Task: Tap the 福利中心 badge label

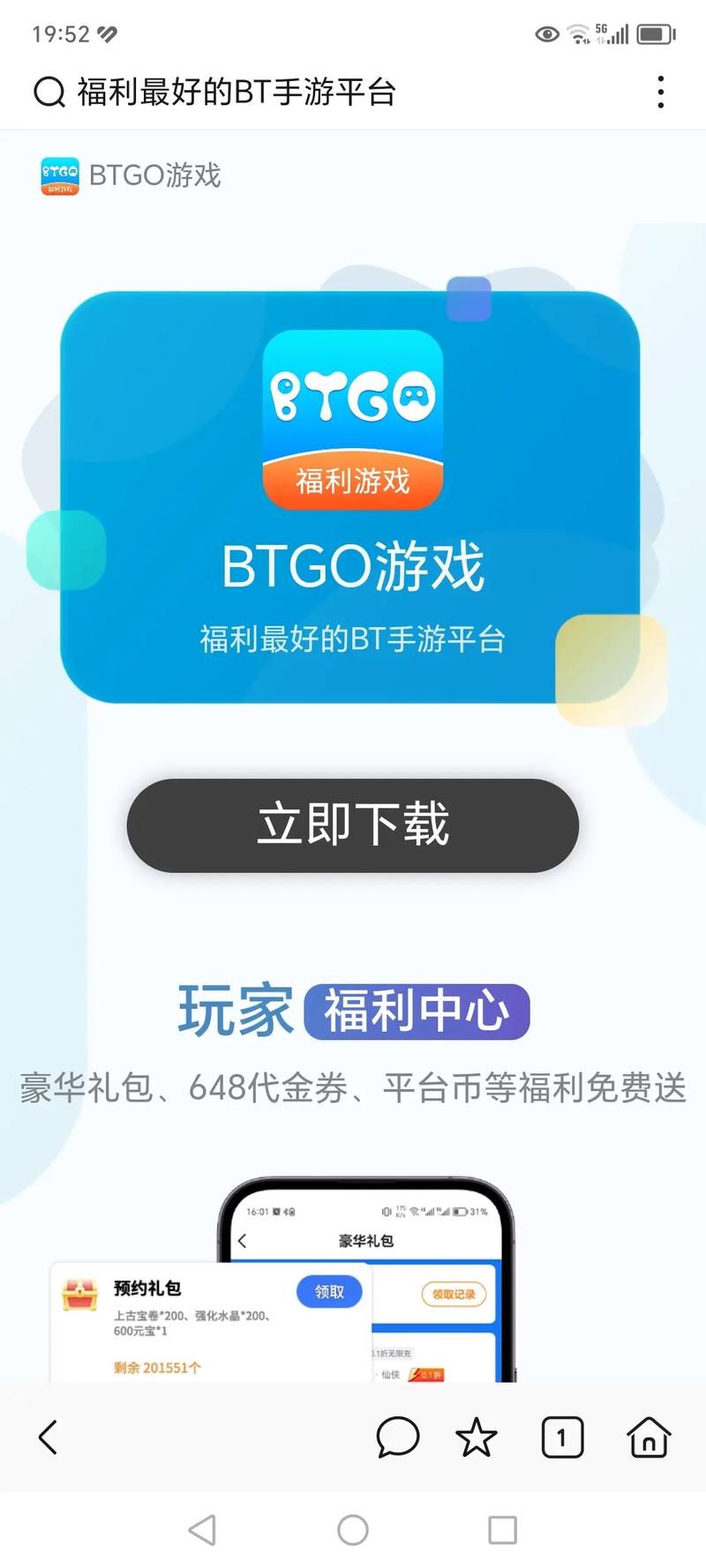Action: click(x=416, y=1012)
